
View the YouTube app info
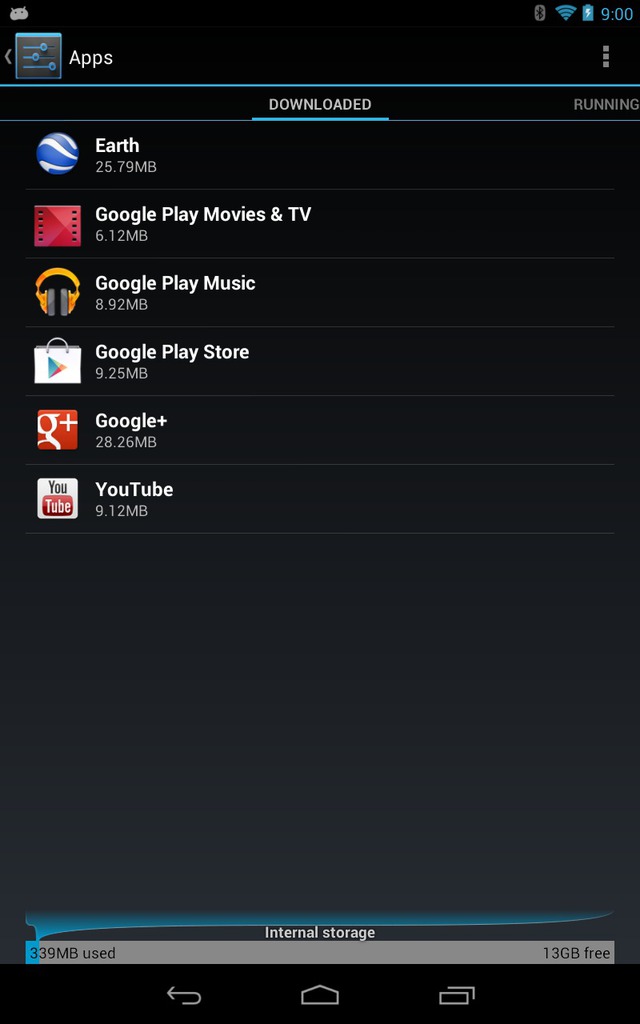pyautogui.click(x=320, y=499)
